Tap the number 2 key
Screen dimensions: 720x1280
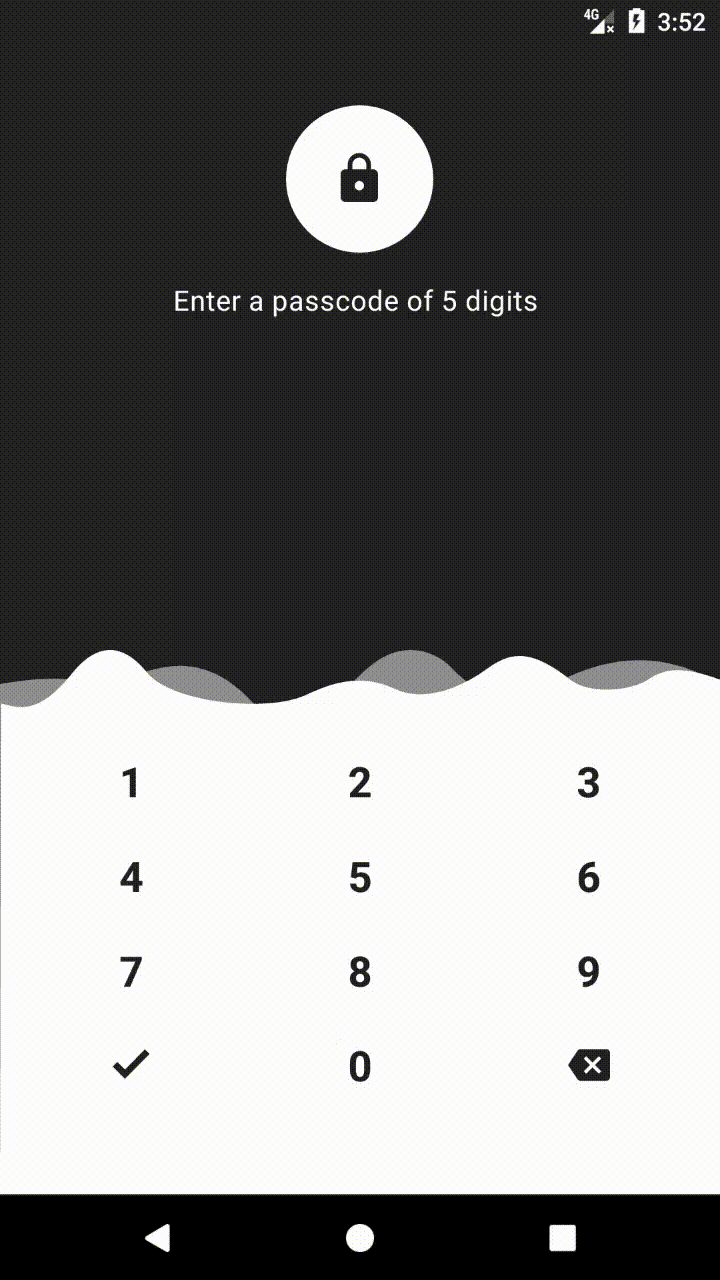(360, 783)
